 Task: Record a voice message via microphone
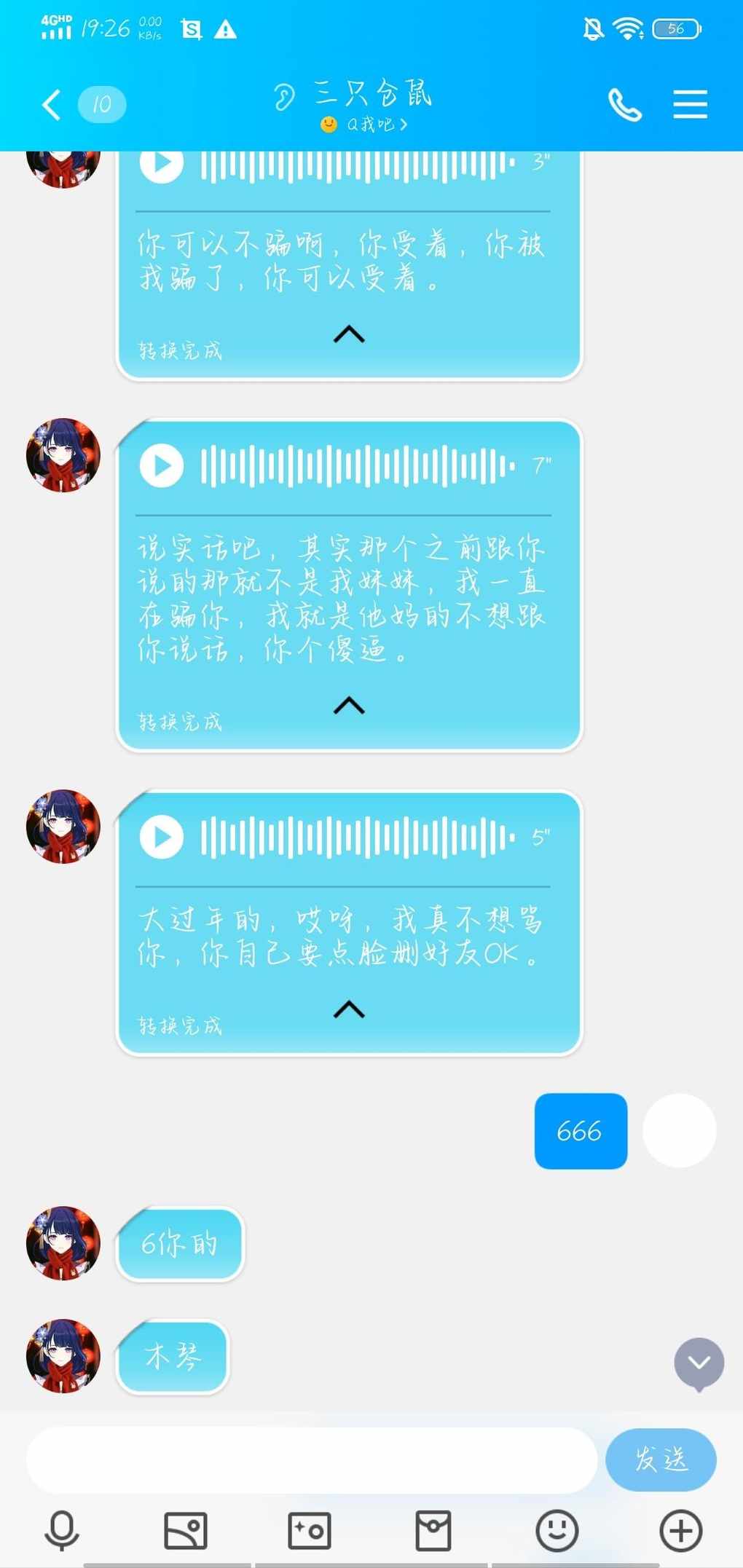[62, 1530]
